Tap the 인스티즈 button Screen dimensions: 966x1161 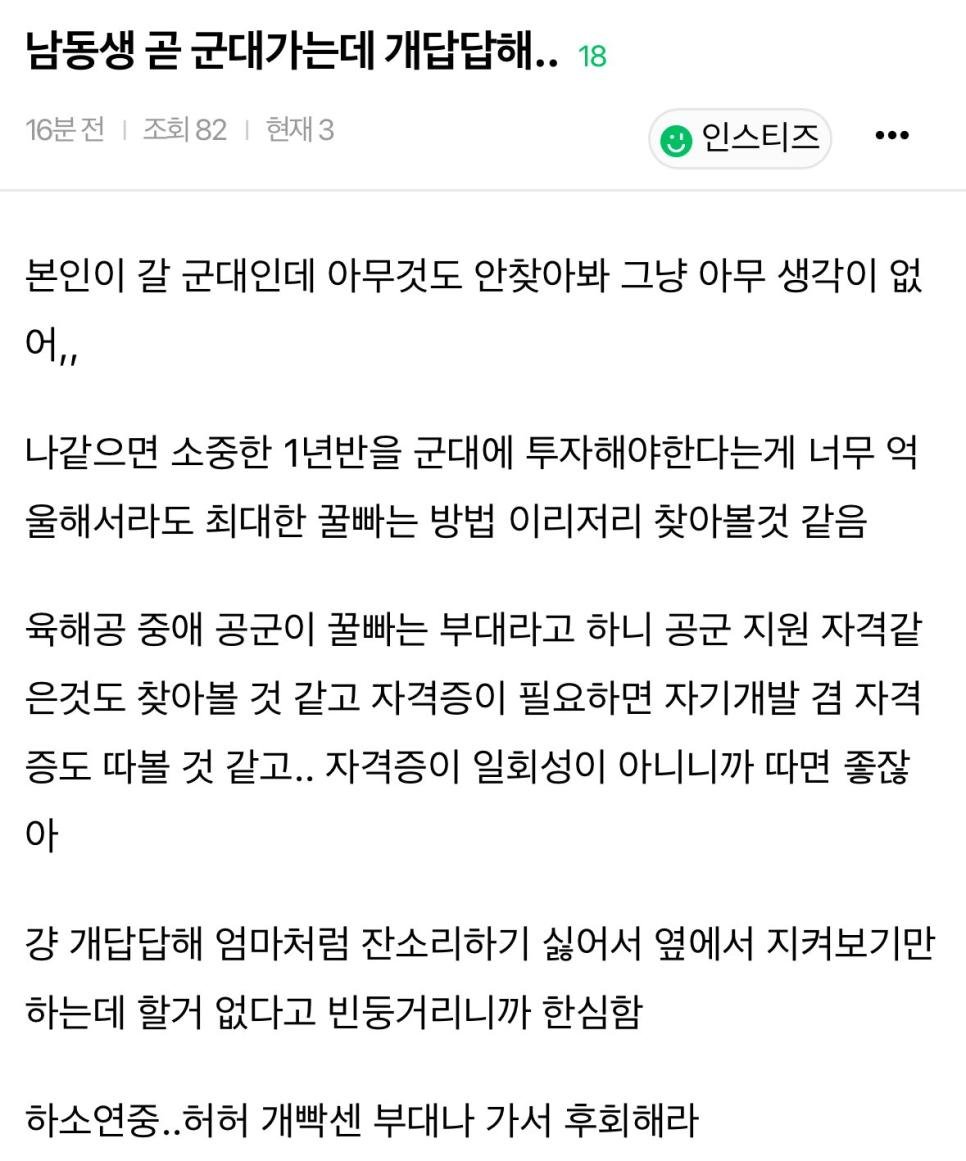click(x=740, y=137)
